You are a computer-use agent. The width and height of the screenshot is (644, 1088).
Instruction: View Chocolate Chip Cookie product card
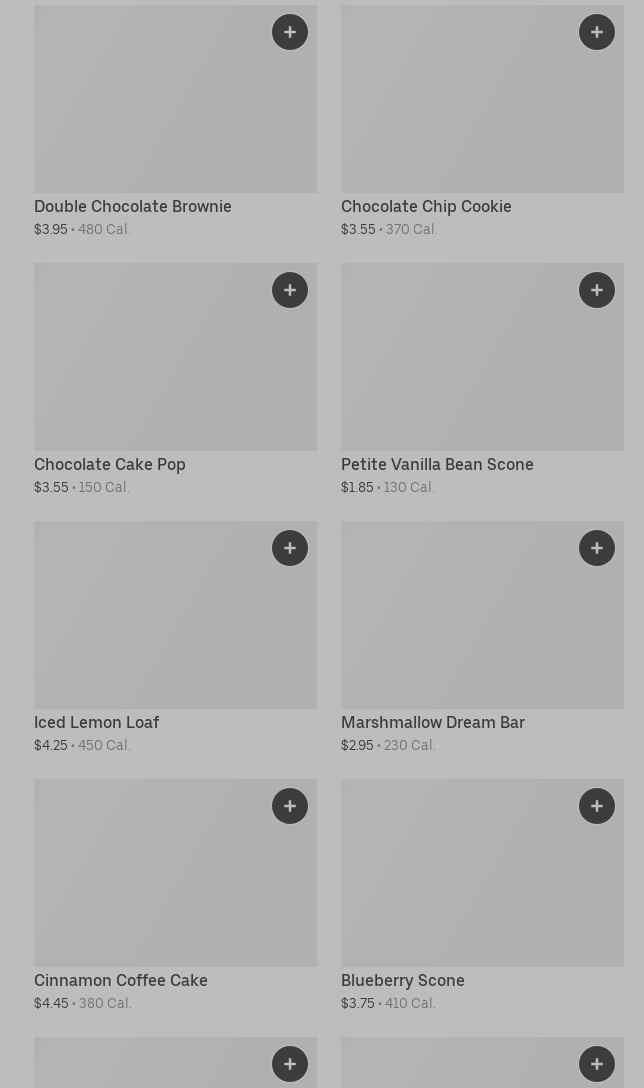[x=460, y=110]
